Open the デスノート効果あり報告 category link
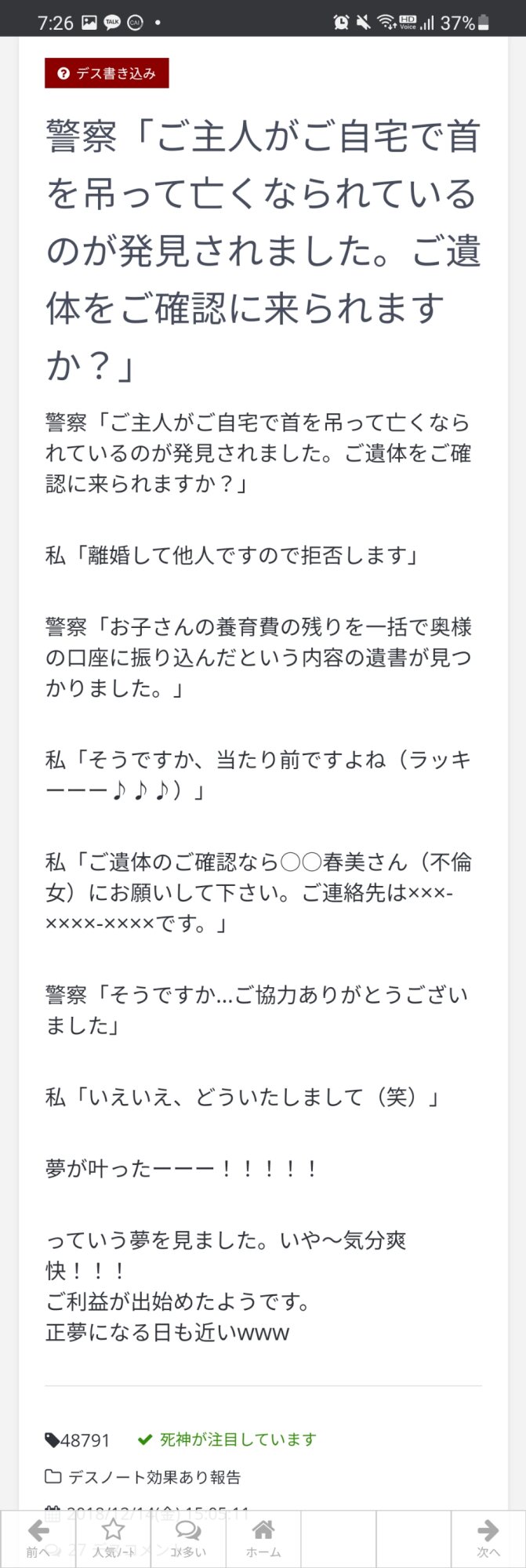526x1568 pixels. 154,1477
